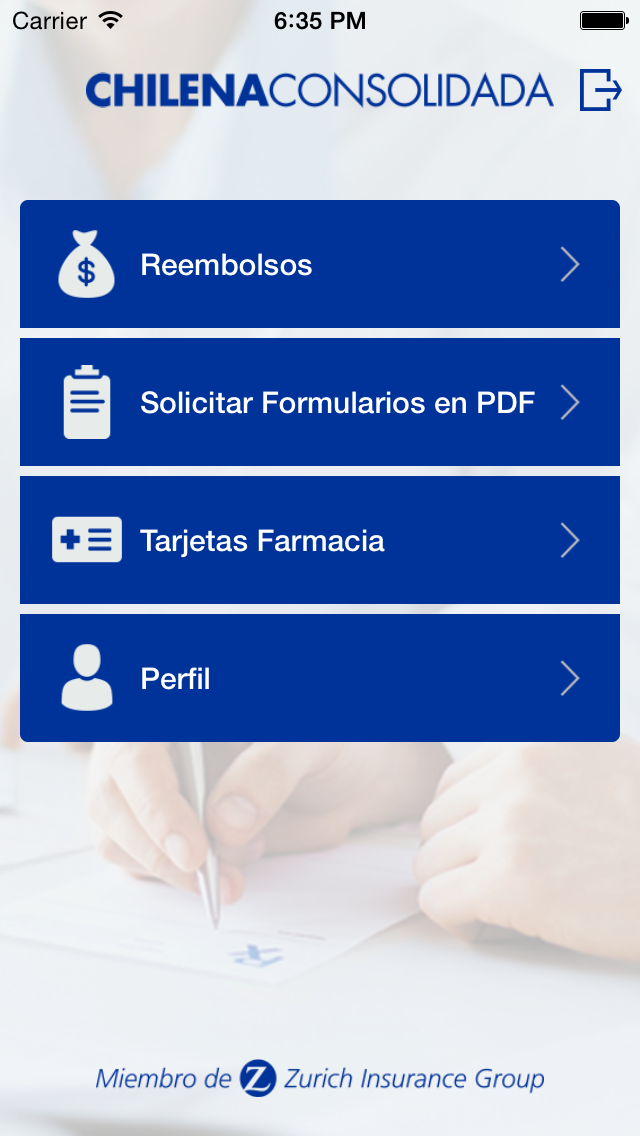This screenshot has height=1136, width=640.
Task: Go to Tarjetas Farmacia
Action: tap(320, 540)
